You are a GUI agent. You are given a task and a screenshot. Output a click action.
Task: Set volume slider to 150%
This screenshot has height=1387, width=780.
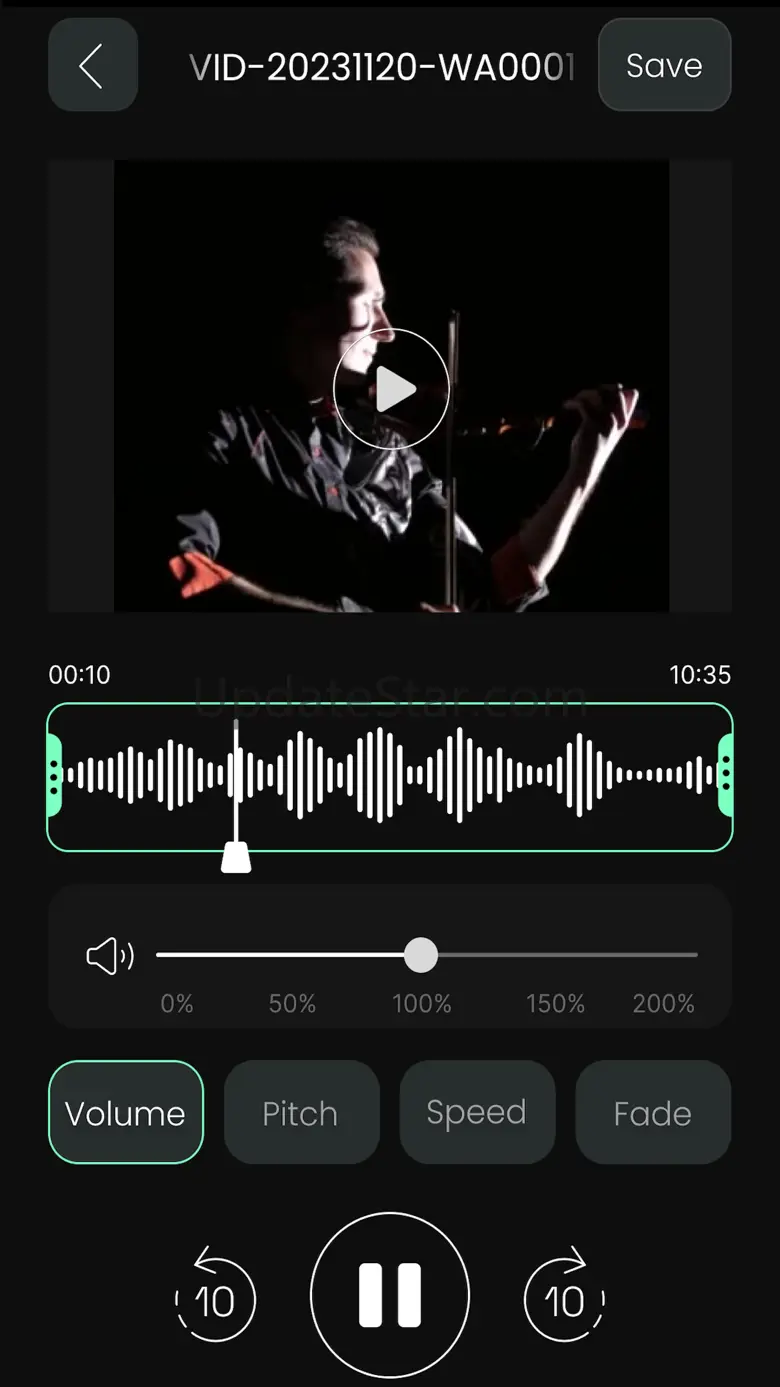pos(556,955)
